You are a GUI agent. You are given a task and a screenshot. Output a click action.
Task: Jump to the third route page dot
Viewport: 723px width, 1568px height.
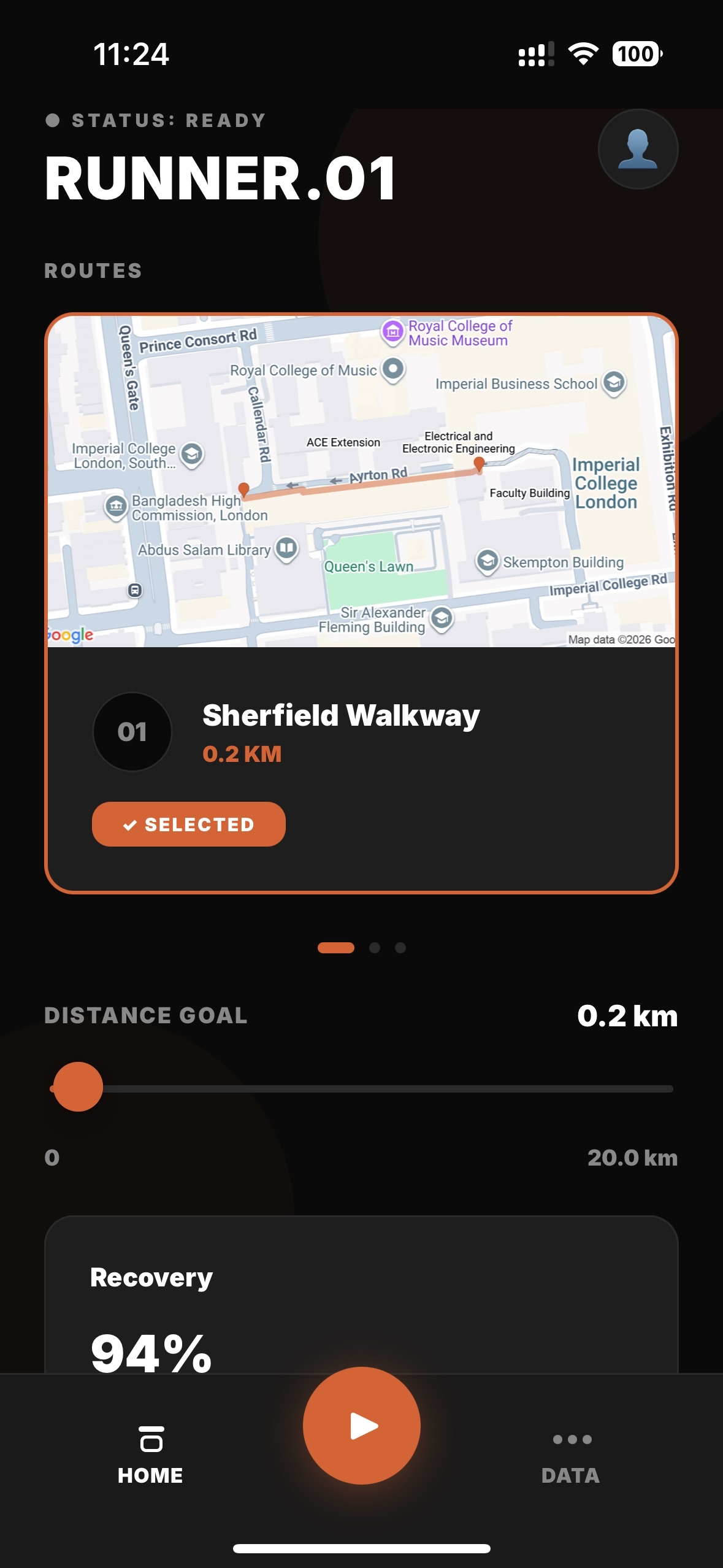400,948
